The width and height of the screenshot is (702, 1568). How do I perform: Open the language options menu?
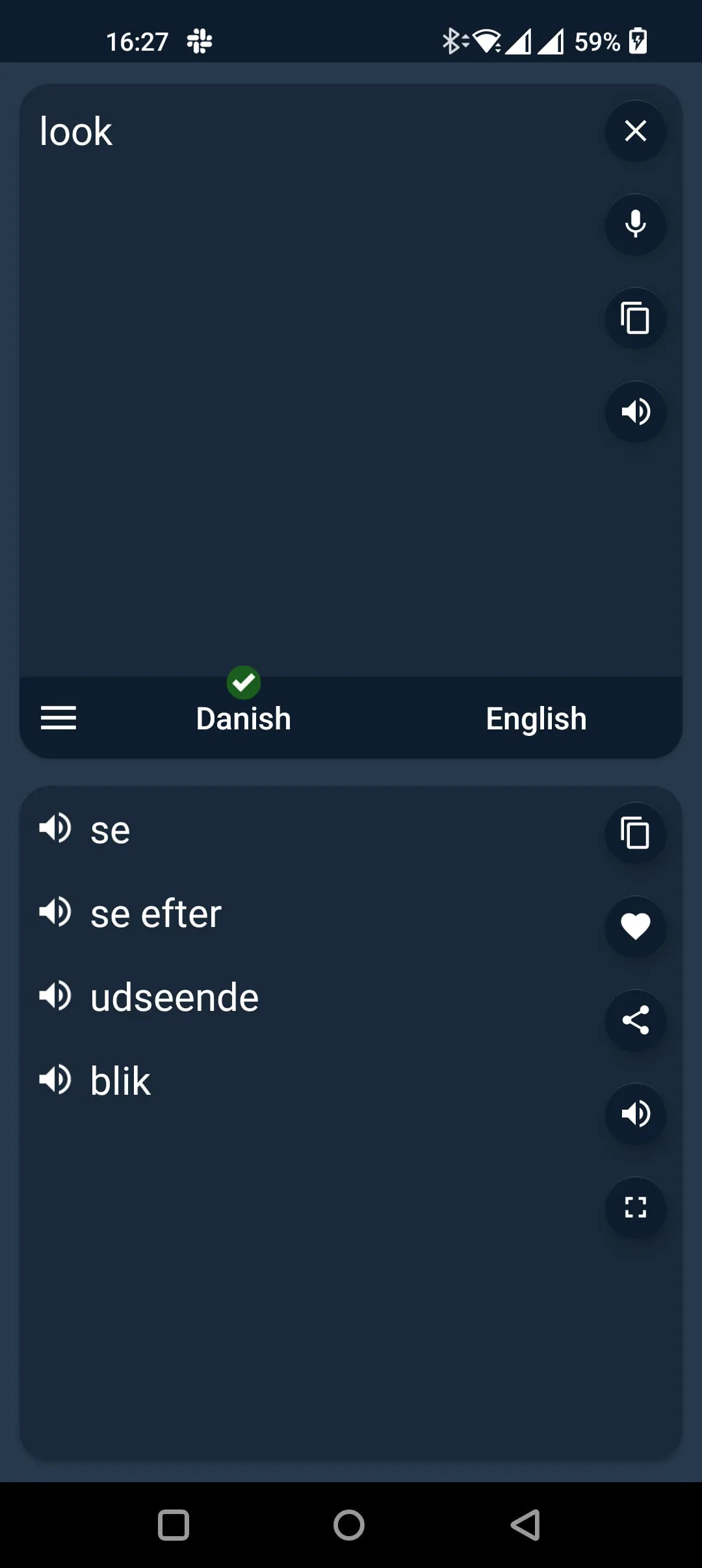pyautogui.click(x=58, y=718)
